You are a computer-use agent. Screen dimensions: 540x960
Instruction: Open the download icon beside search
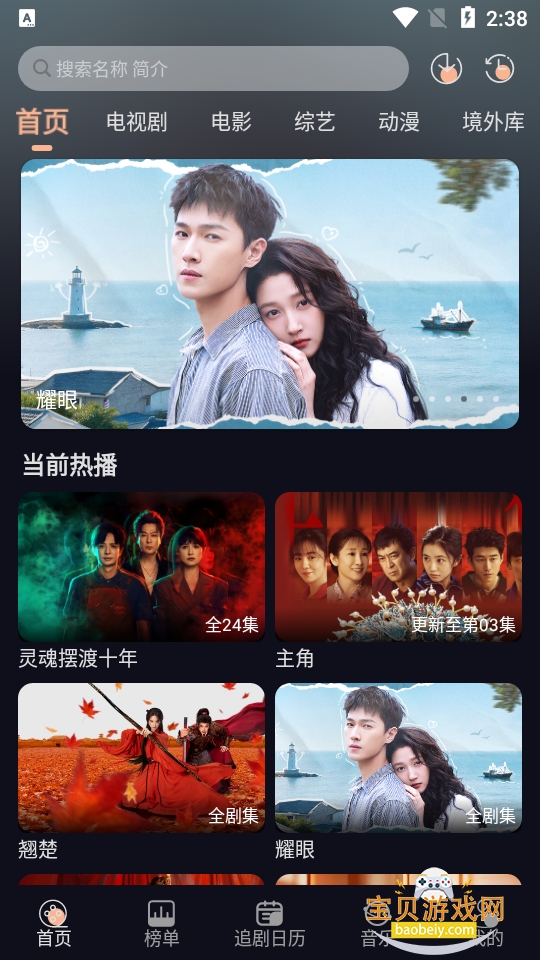(446, 68)
